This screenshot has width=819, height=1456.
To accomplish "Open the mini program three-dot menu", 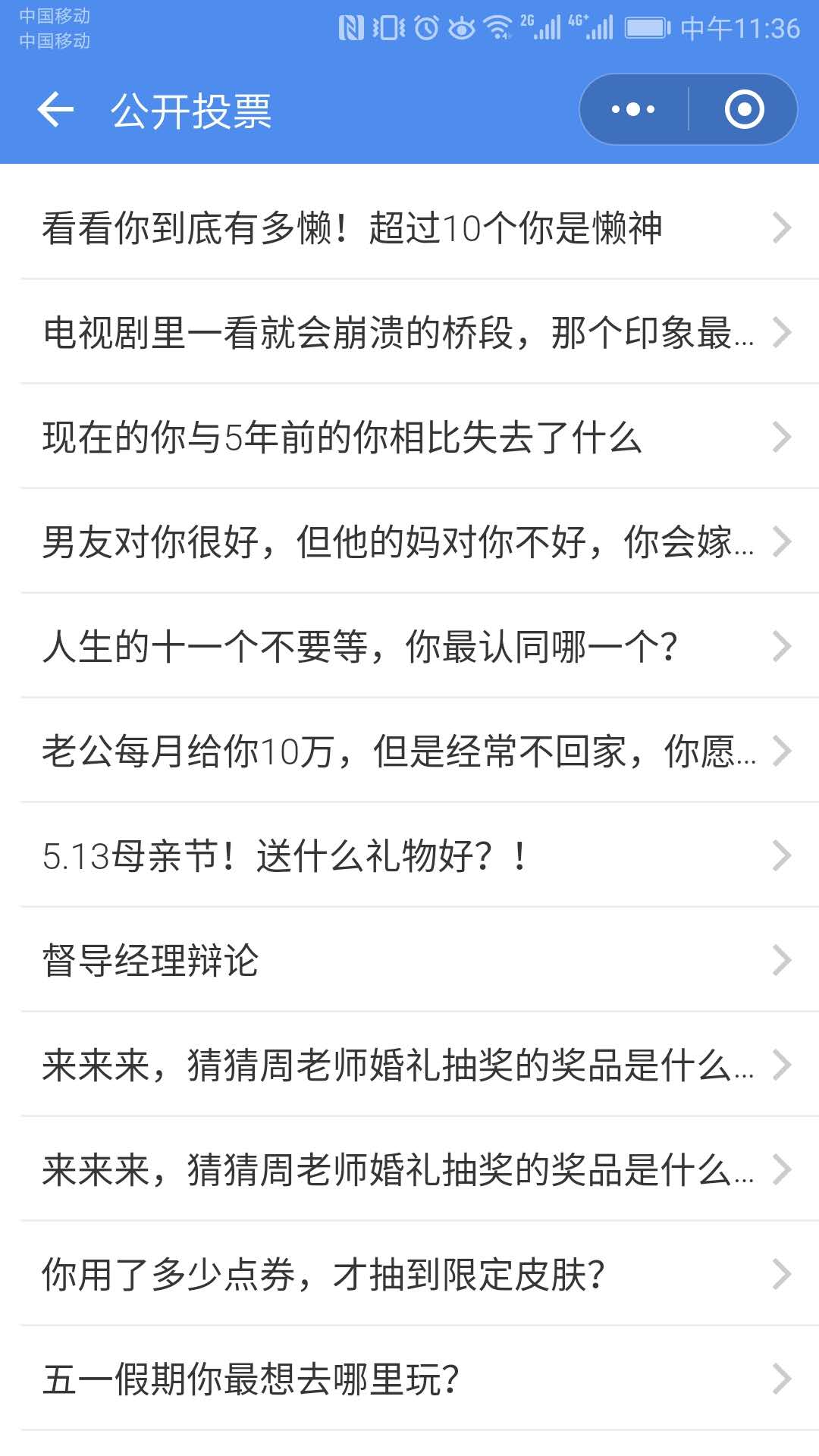I will [x=634, y=109].
